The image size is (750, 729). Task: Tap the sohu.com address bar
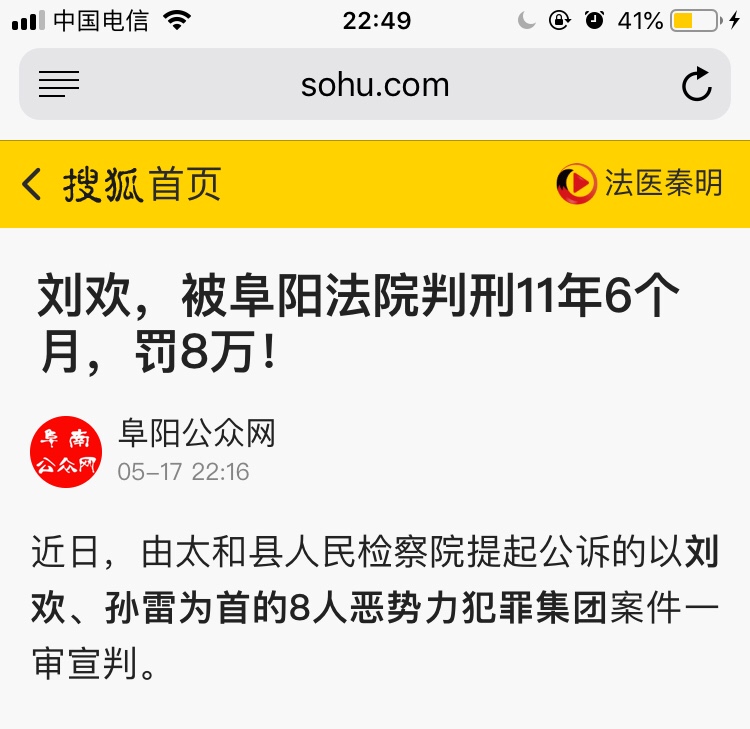pos(375,85)
